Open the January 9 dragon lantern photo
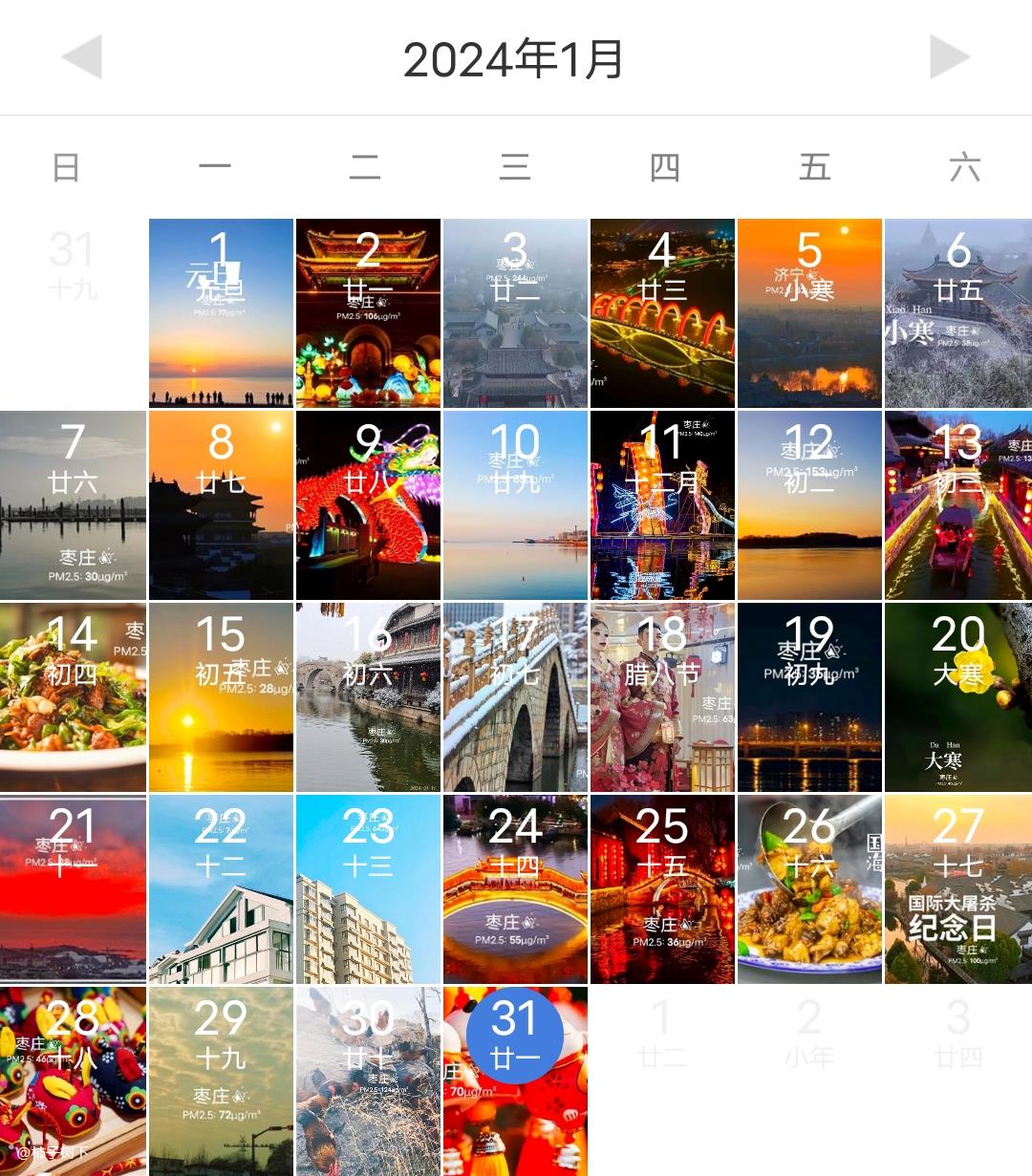 368,505
